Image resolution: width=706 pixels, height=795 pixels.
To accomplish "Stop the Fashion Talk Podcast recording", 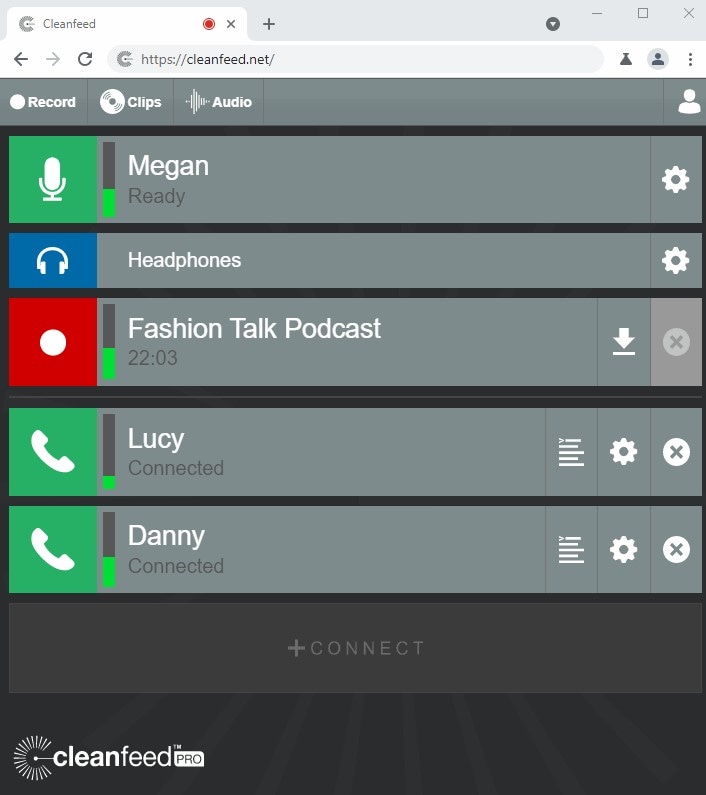I will (x=53, y=342).
